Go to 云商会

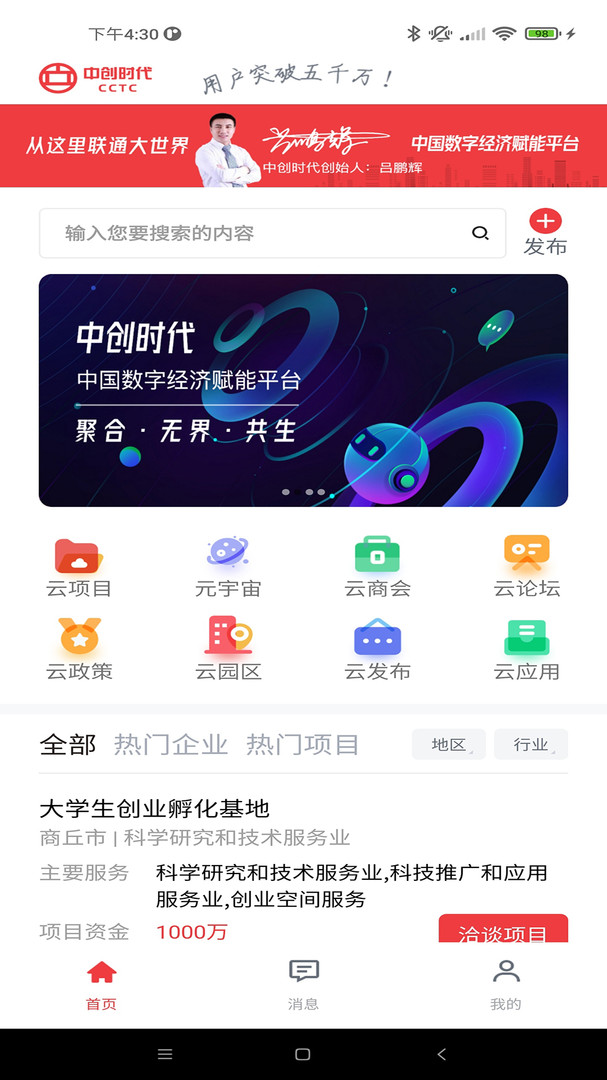tap(377, 567)
